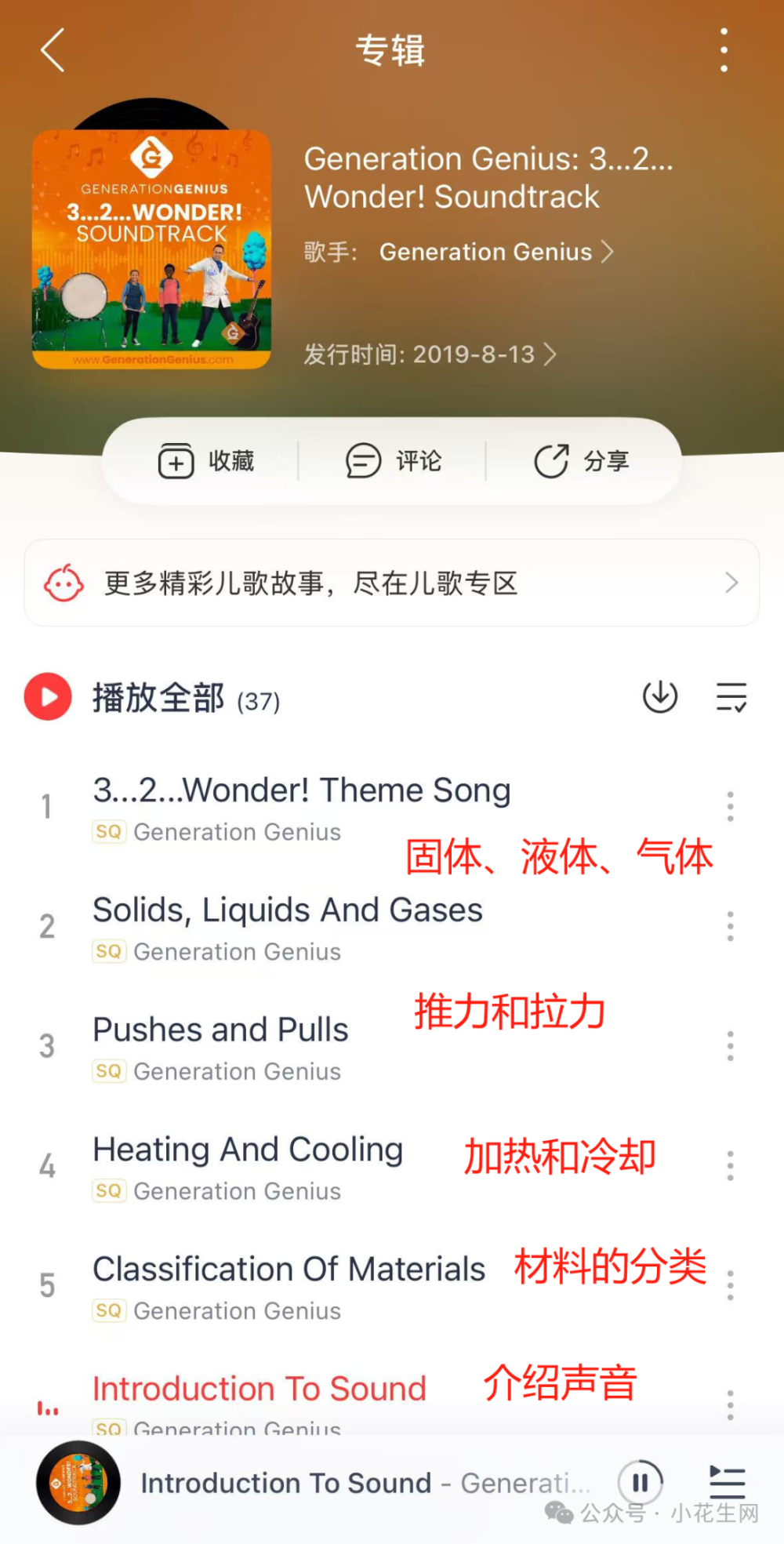Tap the spinning album thumbnail in player bar

pos(77,1483)
